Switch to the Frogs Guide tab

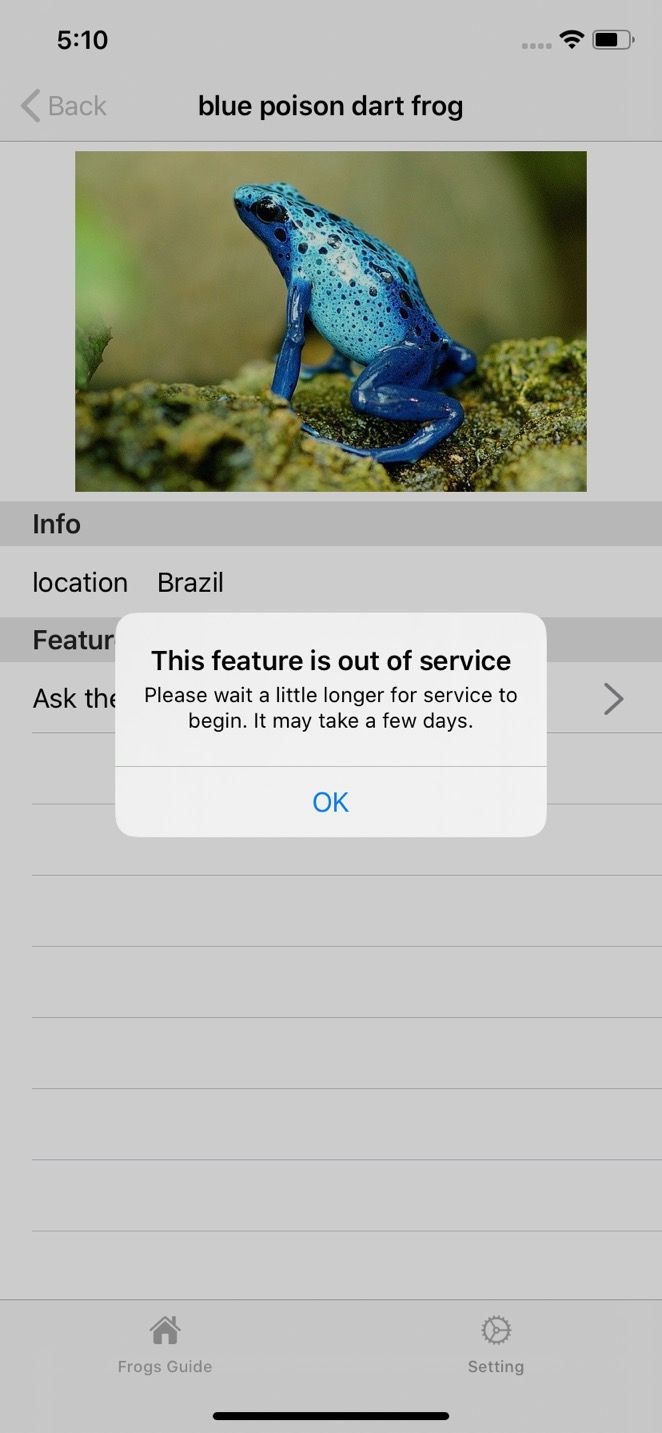[x=165, y=1344]
